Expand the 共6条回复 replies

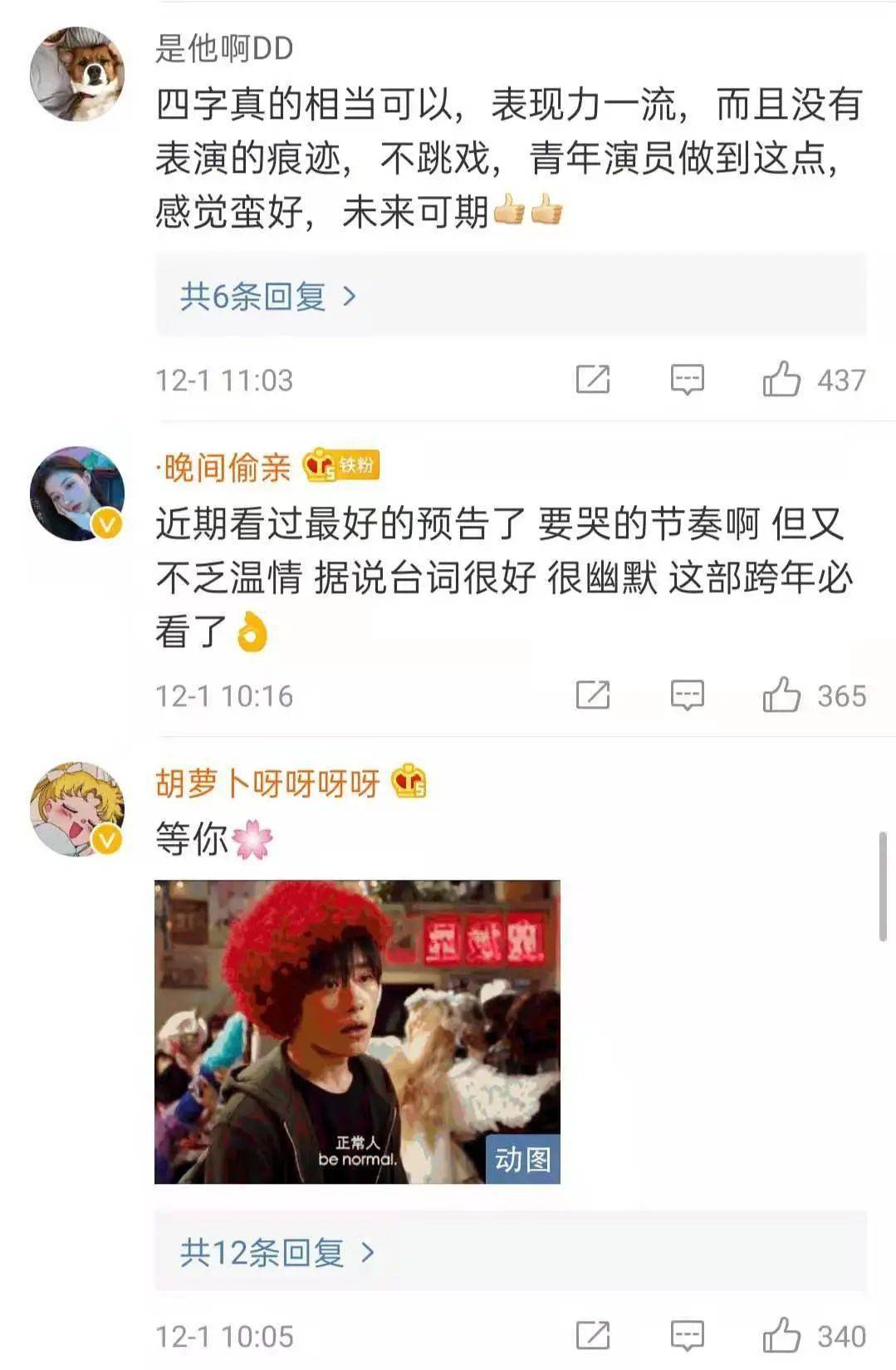coord(267,297)
